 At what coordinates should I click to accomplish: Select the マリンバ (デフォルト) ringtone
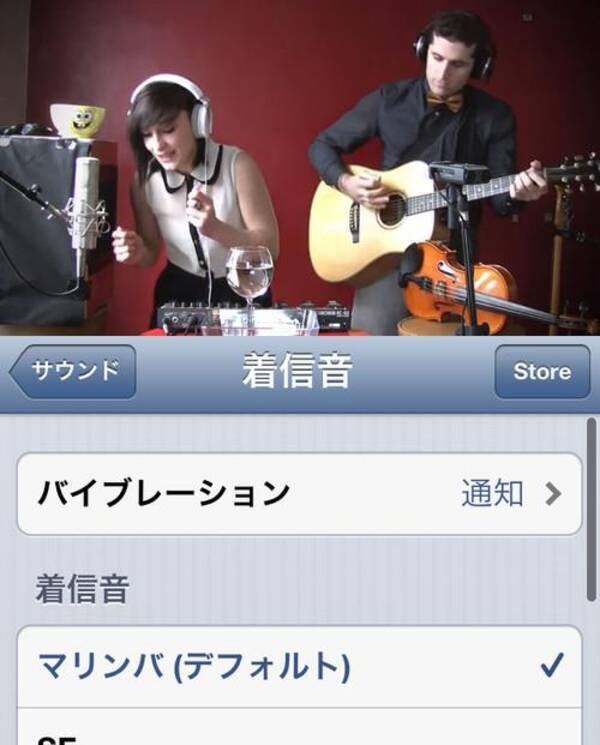(x=299, y=666)
